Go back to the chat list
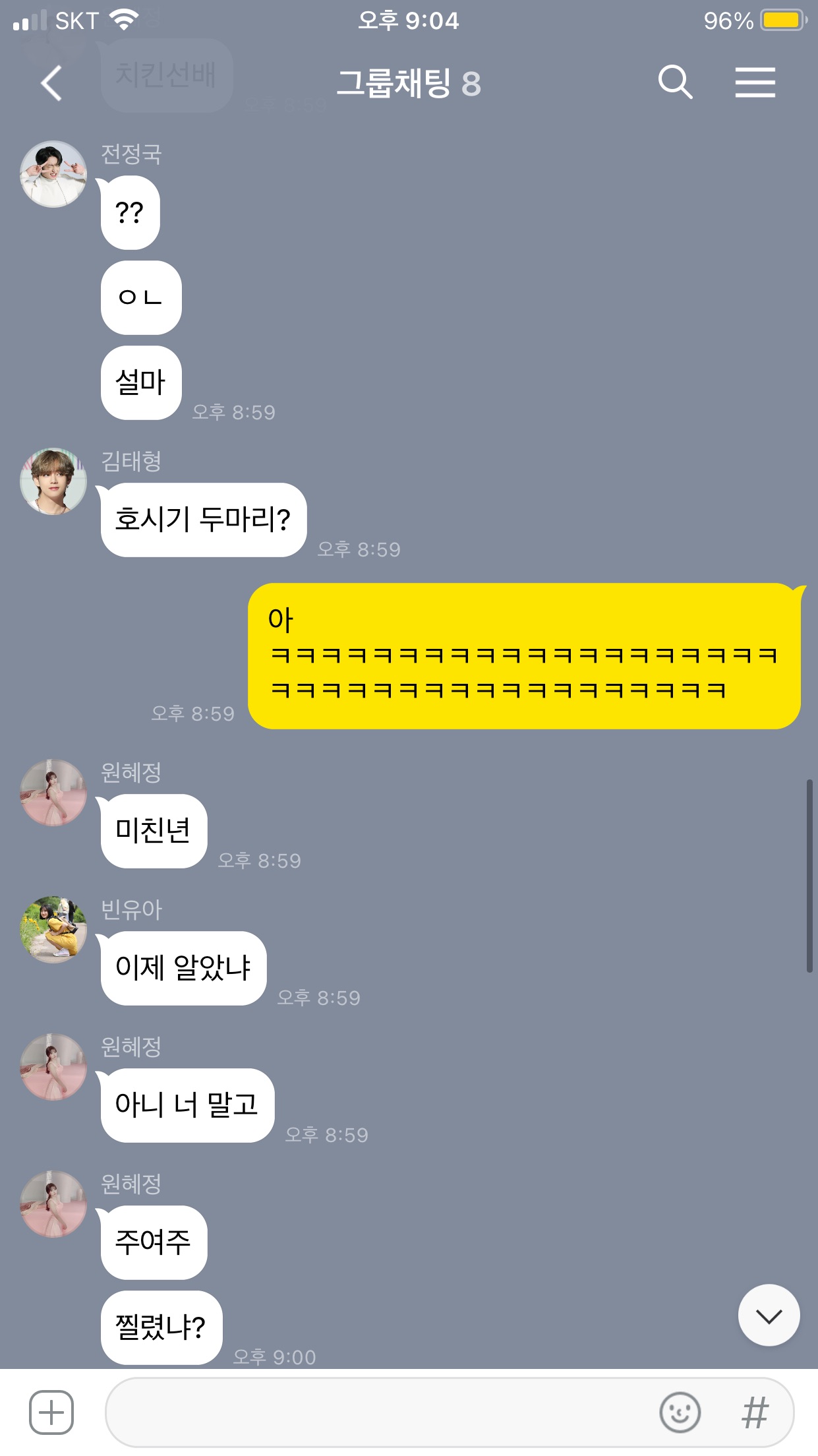818x1456 pixels. click(51, 83)
